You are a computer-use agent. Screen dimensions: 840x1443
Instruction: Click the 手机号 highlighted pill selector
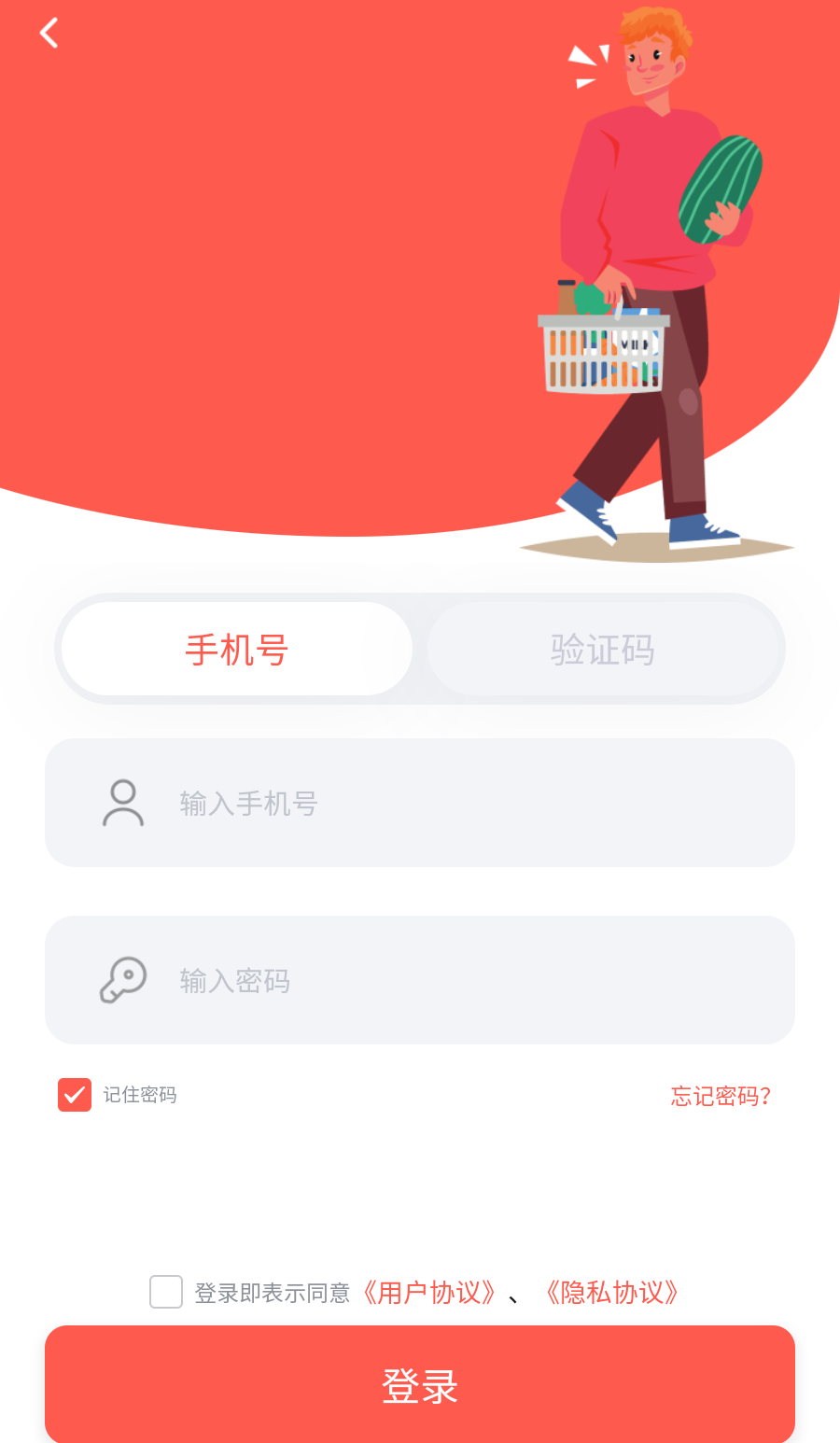click(x=235, y=649)
